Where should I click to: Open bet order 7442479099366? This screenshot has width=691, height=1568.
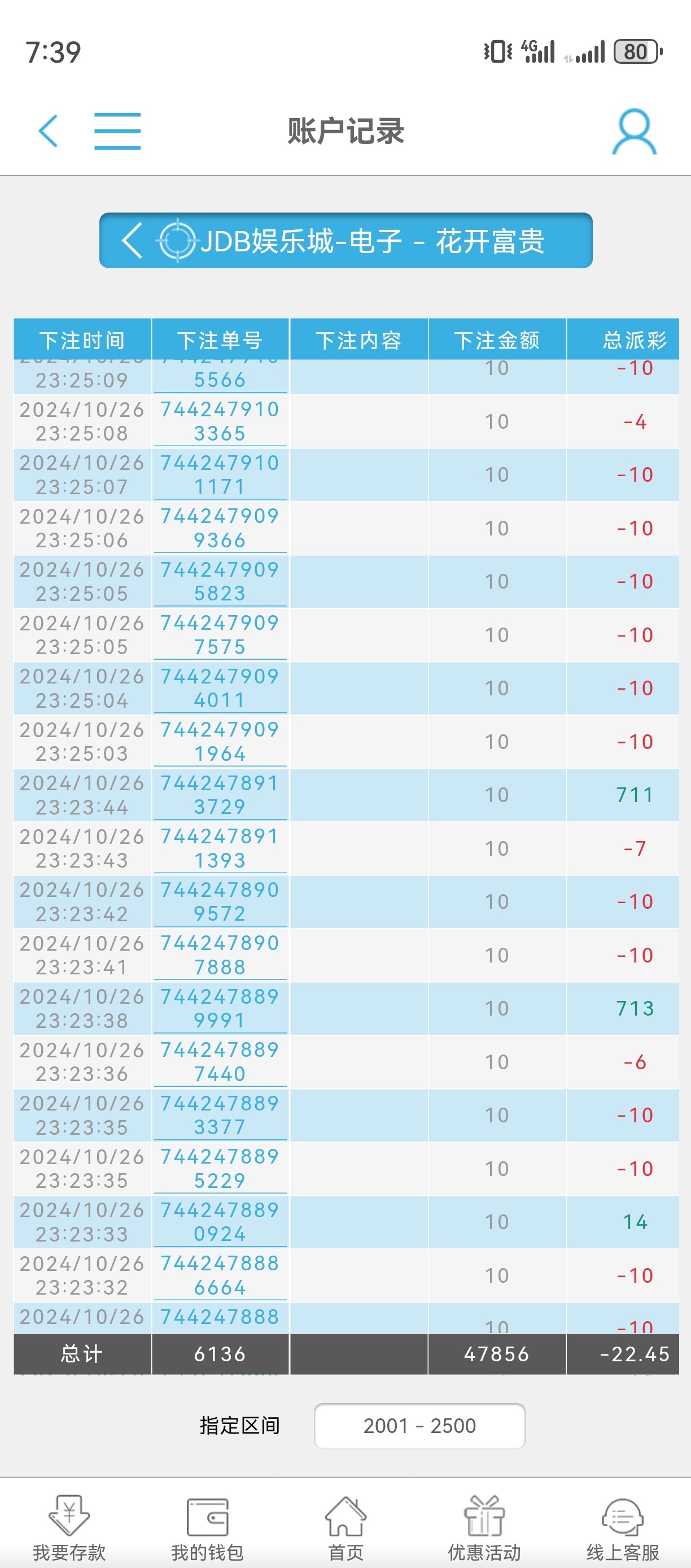(220, 528)
